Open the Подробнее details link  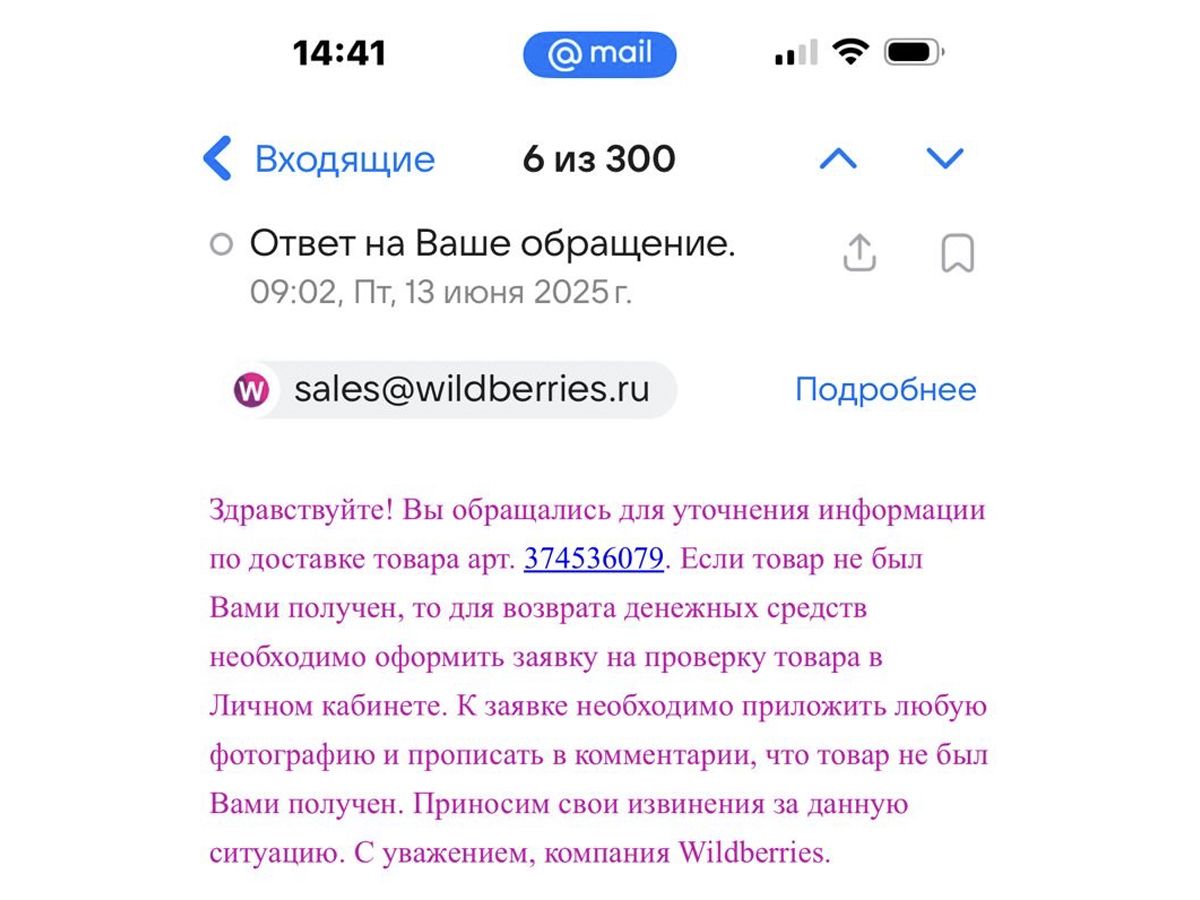[x=885, y=389]
